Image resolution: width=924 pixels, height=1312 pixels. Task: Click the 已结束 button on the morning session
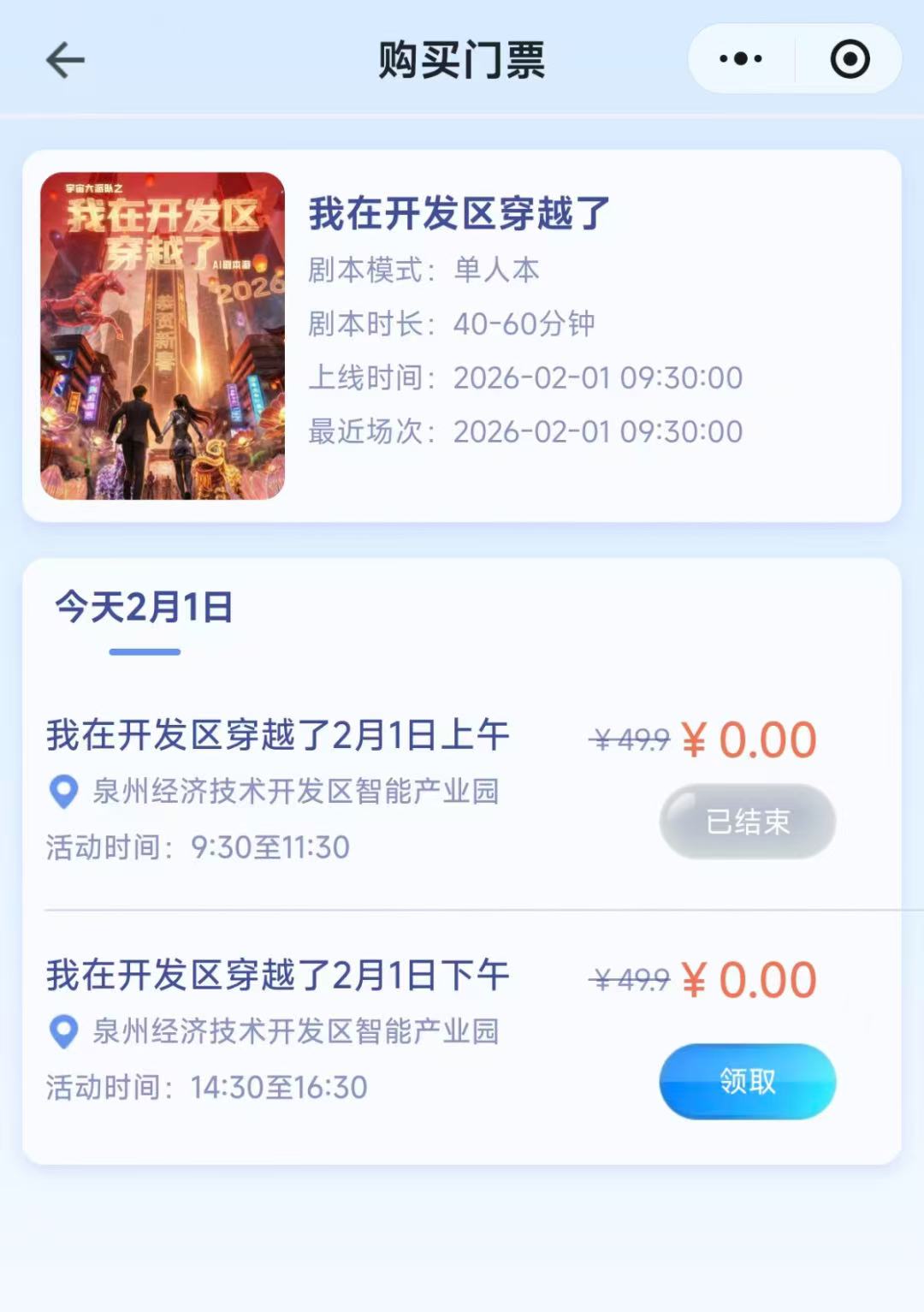pos(745,820)
